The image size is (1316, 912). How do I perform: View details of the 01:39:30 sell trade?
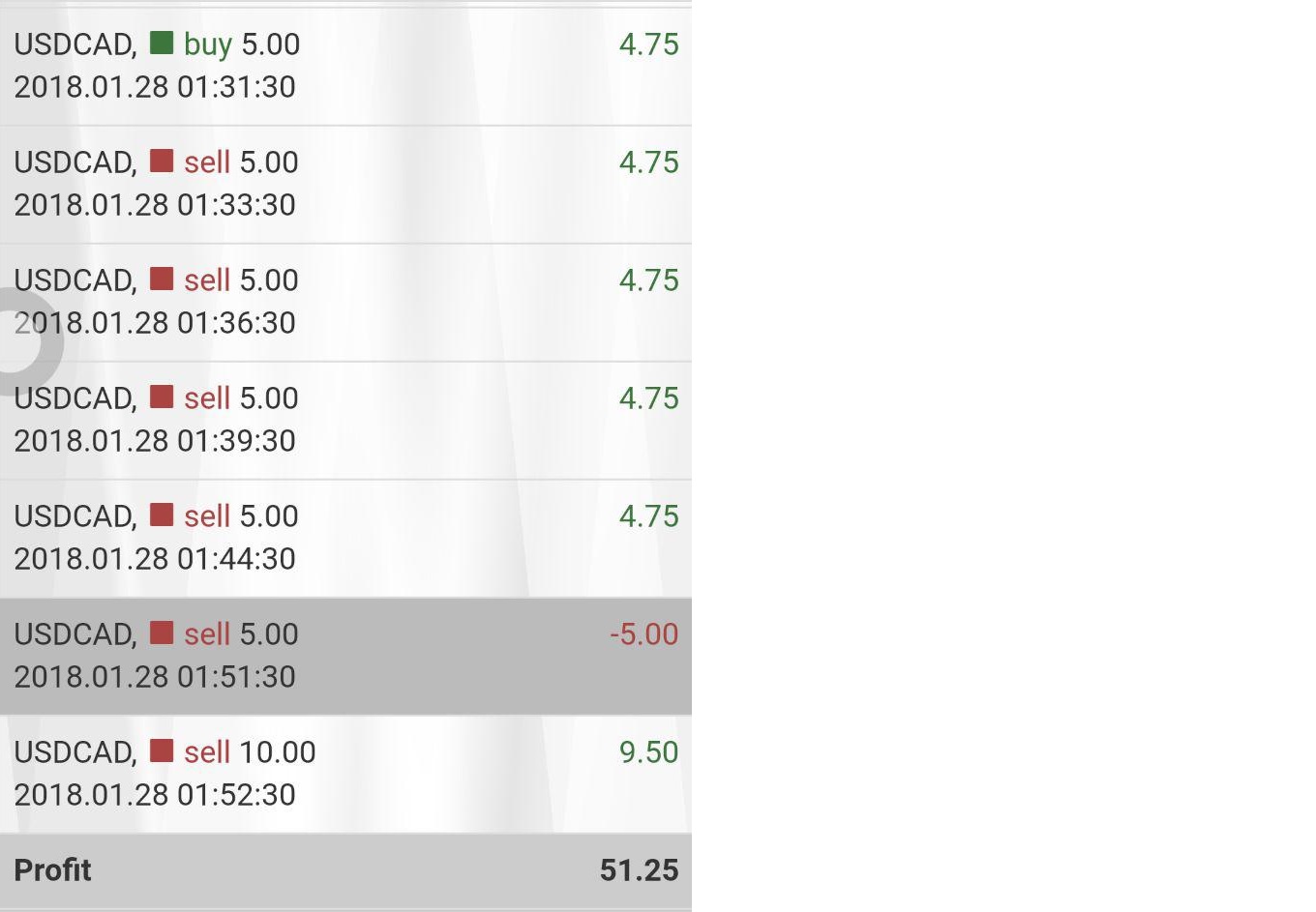pos(345,420)
